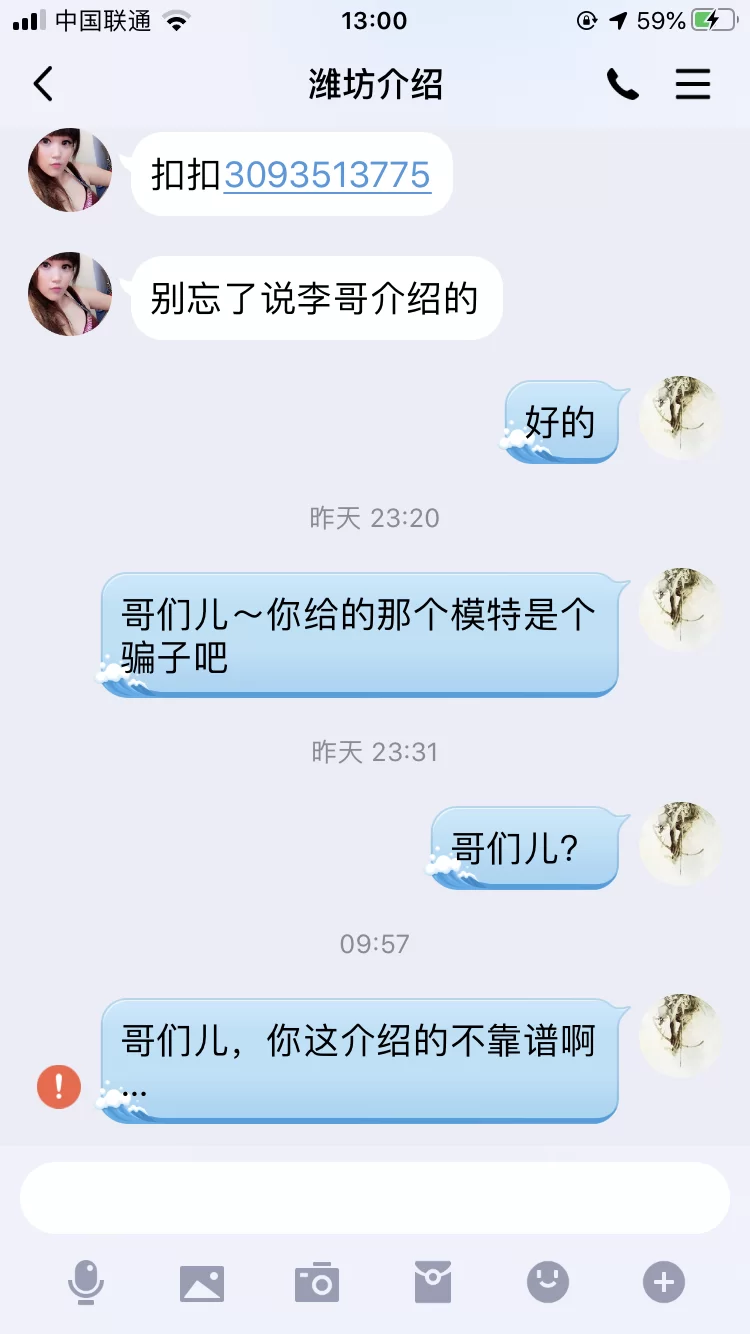Open the camera to take photo
Screen dimensions: 750x1334
[x=317, y=1282]
